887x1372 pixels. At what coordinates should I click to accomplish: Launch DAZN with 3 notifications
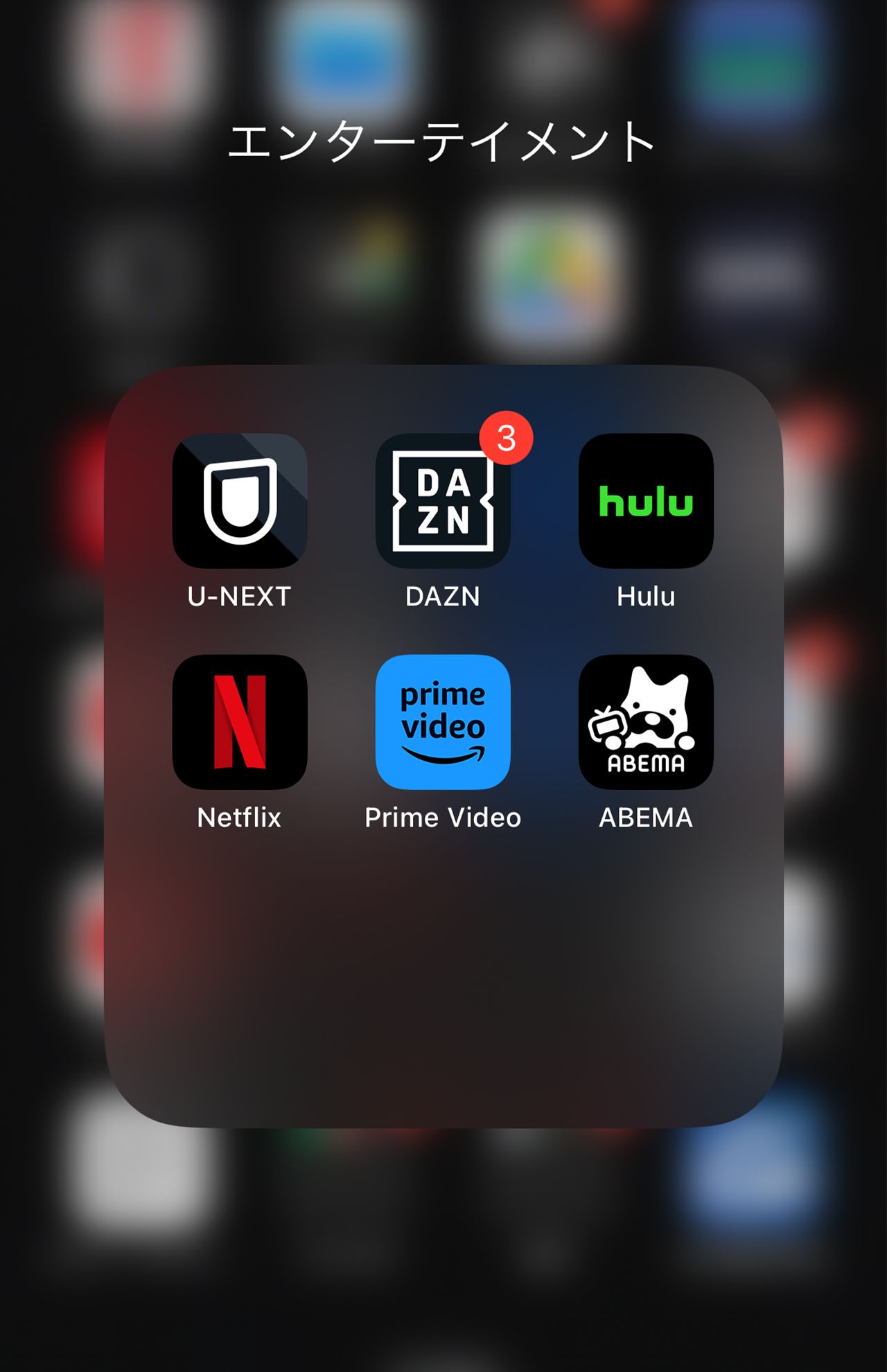443,501
